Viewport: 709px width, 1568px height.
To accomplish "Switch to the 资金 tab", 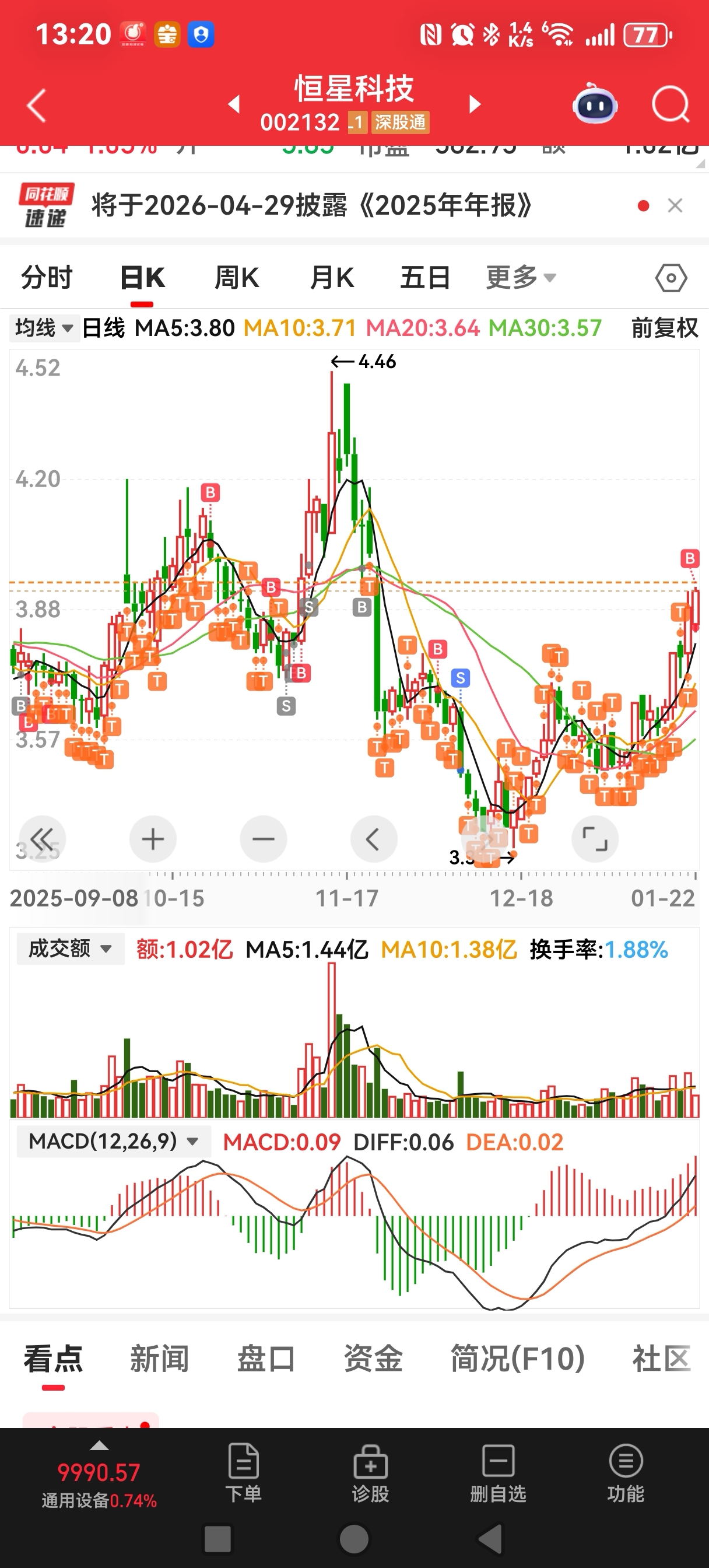I will point(373,1358).
